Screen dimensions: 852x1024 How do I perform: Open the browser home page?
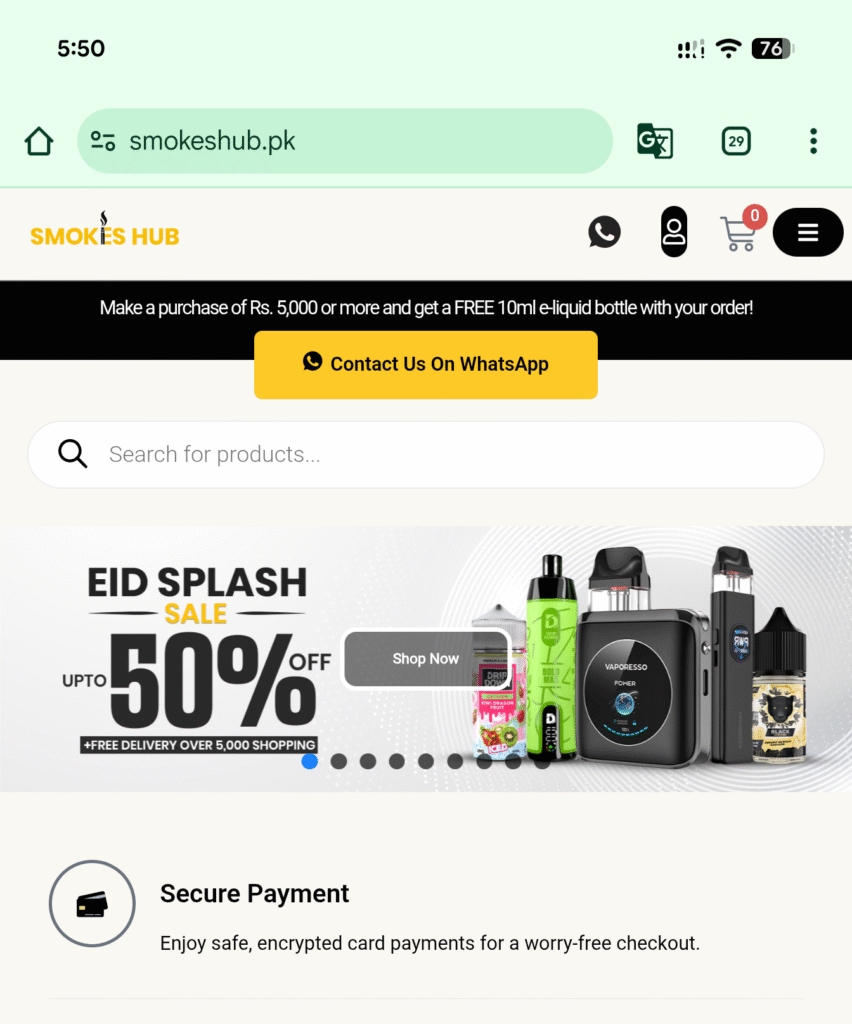(x=39, y=141)
